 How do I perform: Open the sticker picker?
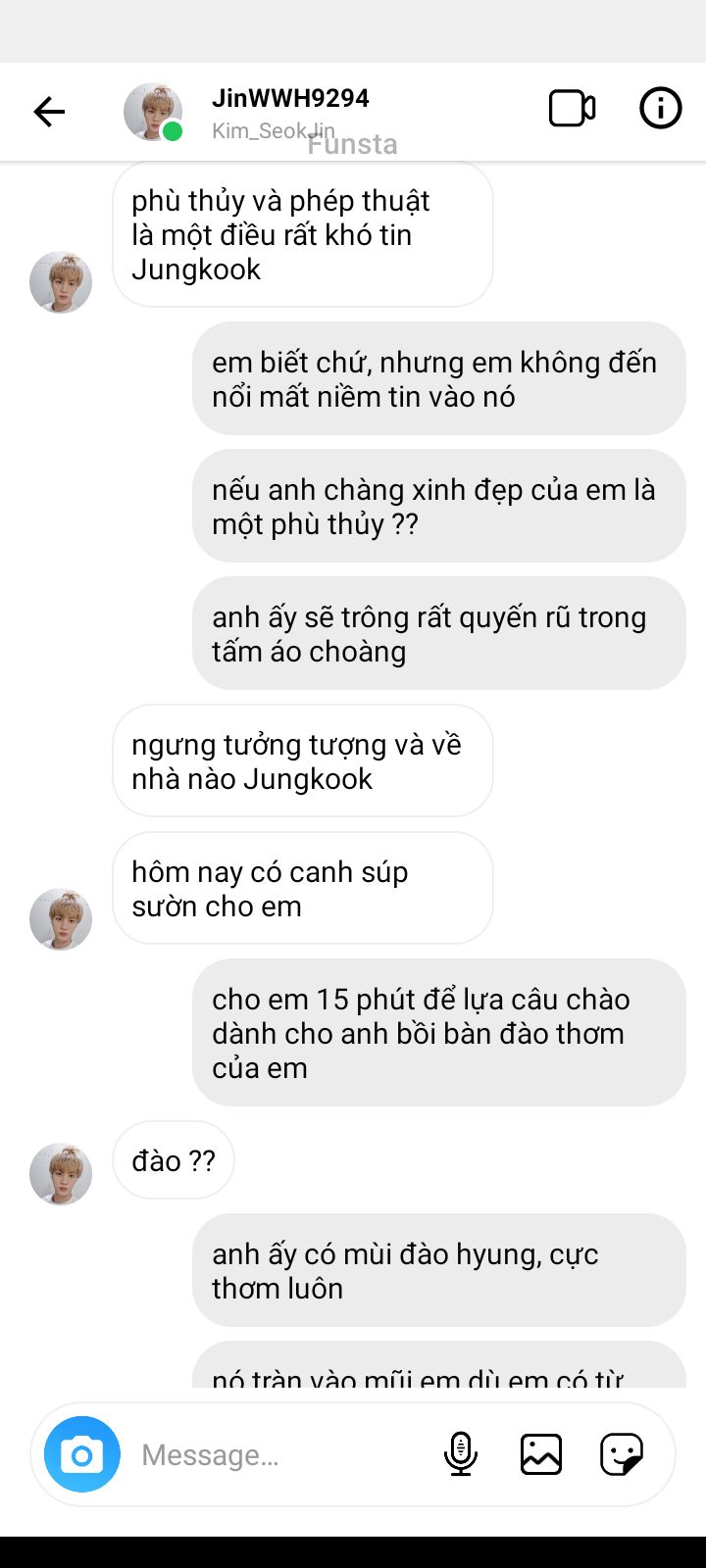point(622,1454)
